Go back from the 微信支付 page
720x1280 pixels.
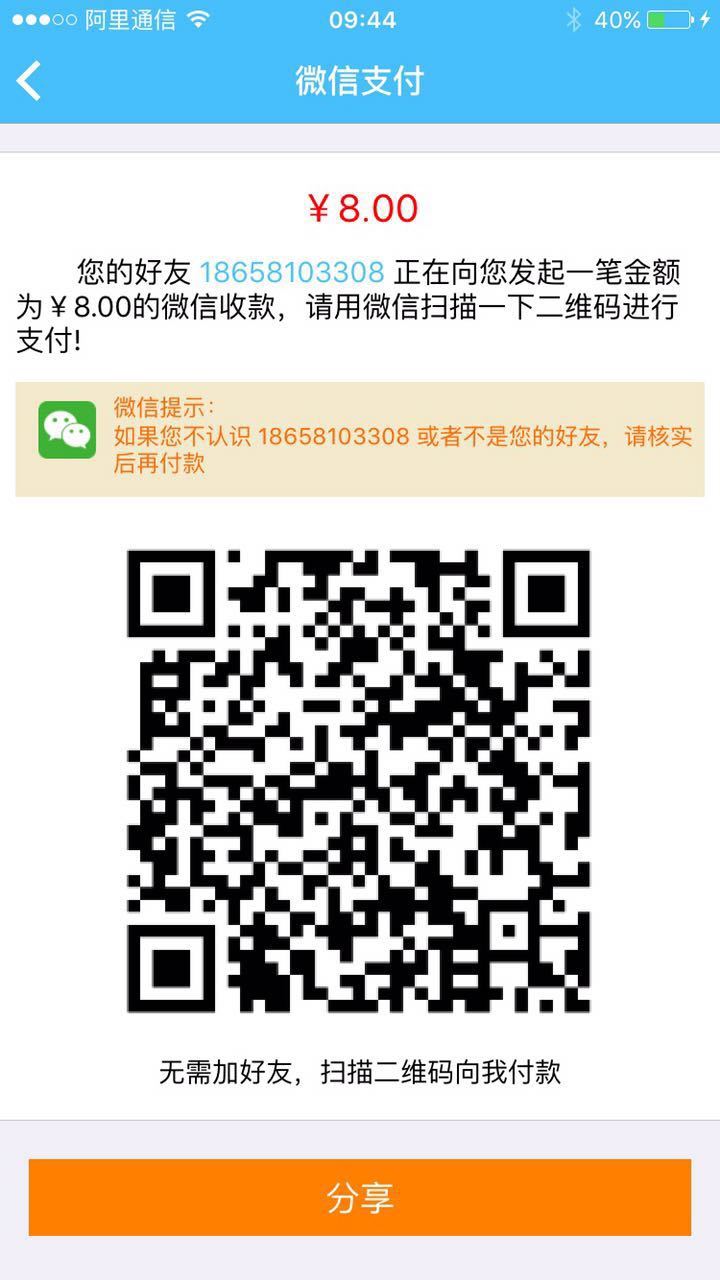point(29,80)
